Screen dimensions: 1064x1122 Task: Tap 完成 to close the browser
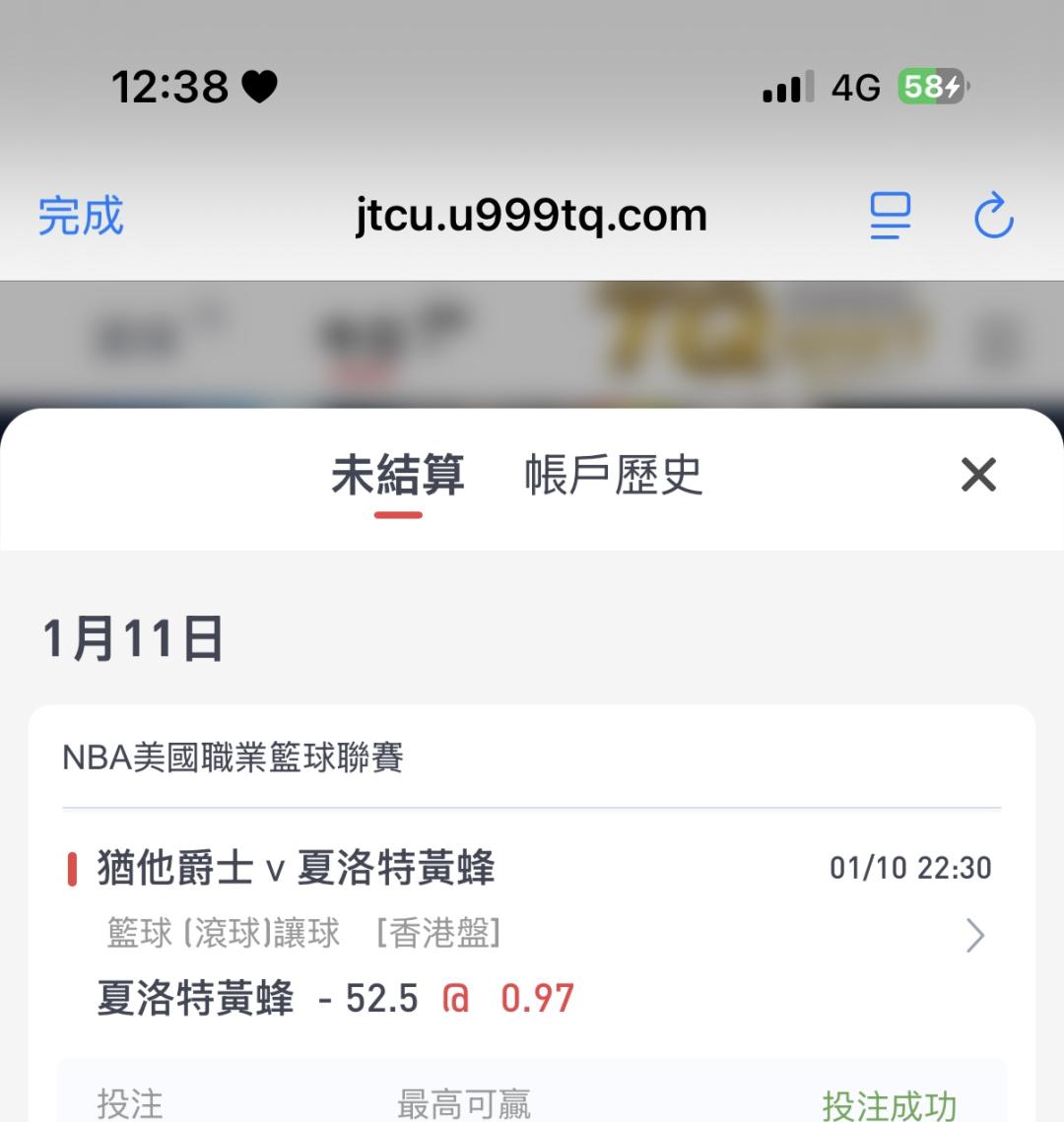(x=81, y=217)
